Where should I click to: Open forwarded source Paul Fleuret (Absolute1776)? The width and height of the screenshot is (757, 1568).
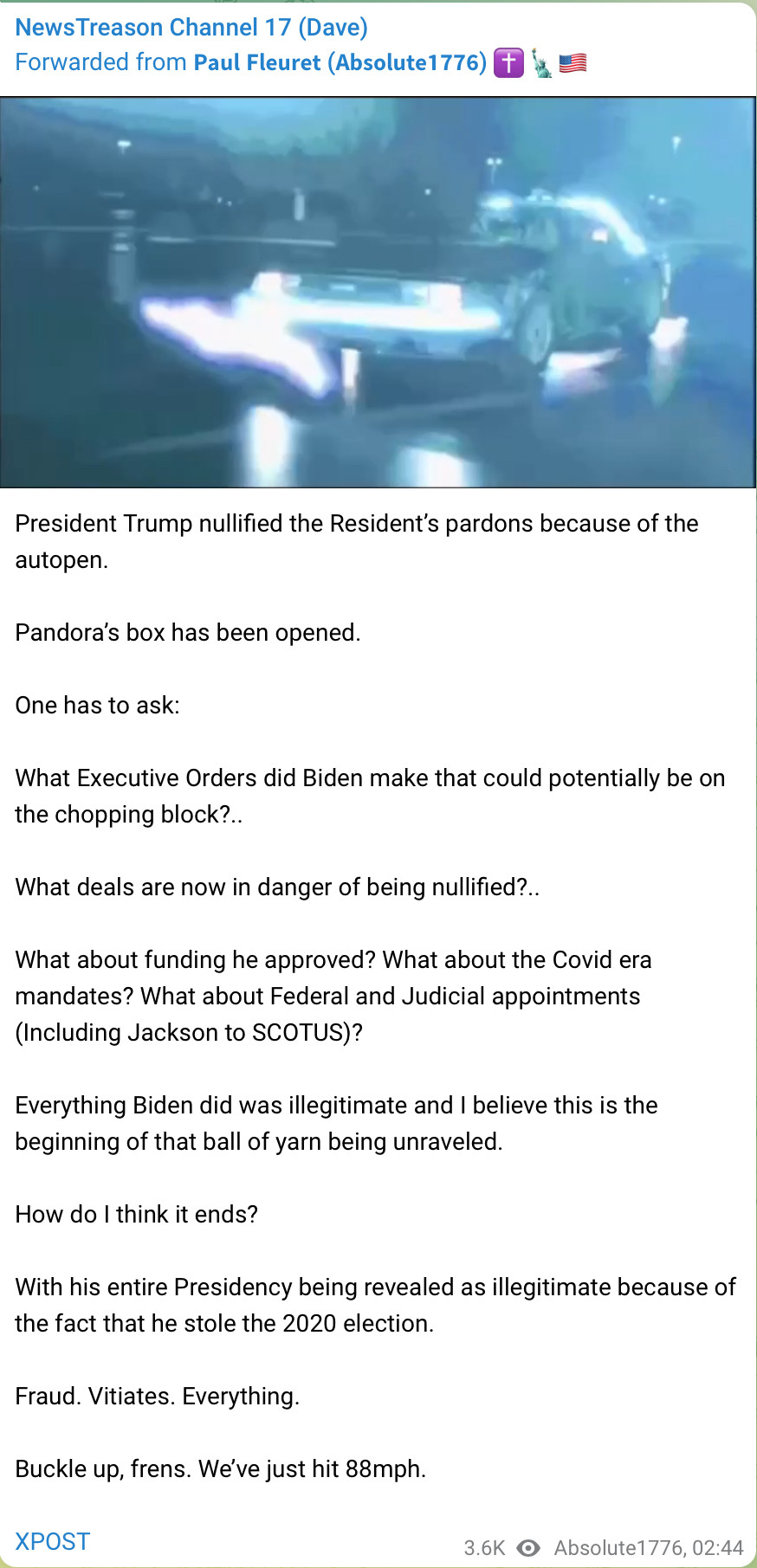click(340, 63)
